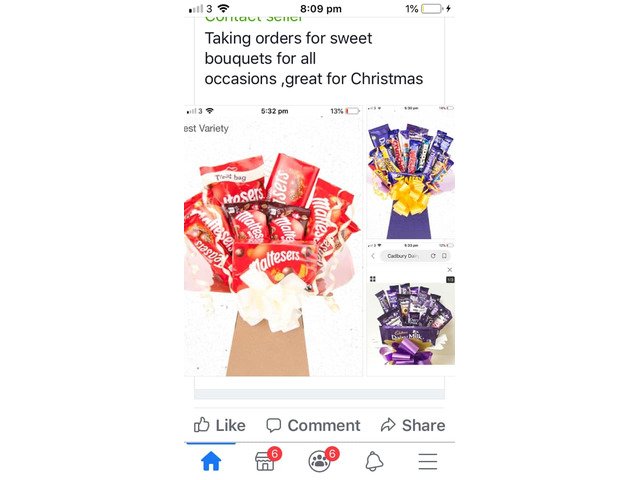640x480 pixels.
Task: Switch to the Groups tab
Action: click(x=320, y=461)
